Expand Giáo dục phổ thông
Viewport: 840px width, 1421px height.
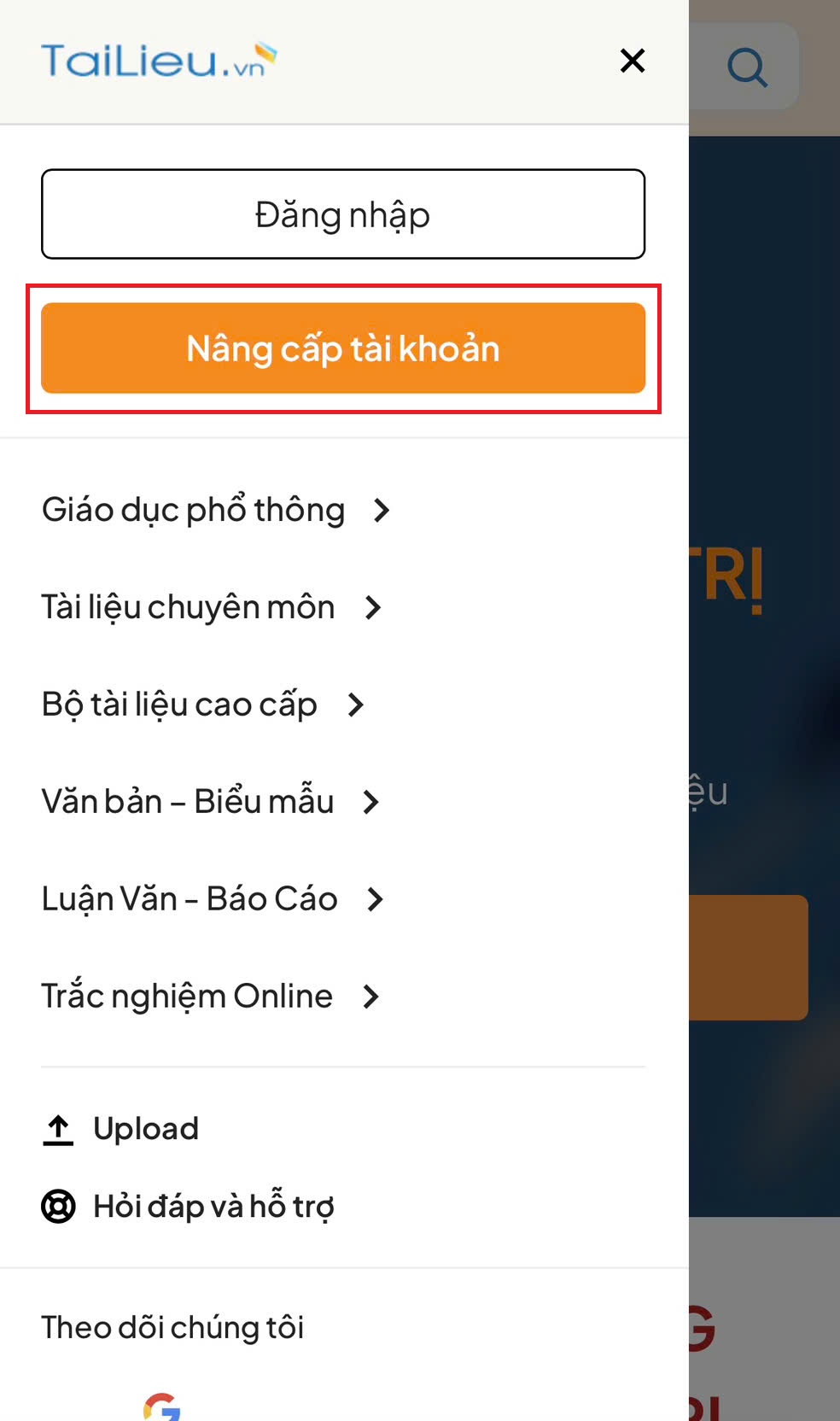[216, 510]
